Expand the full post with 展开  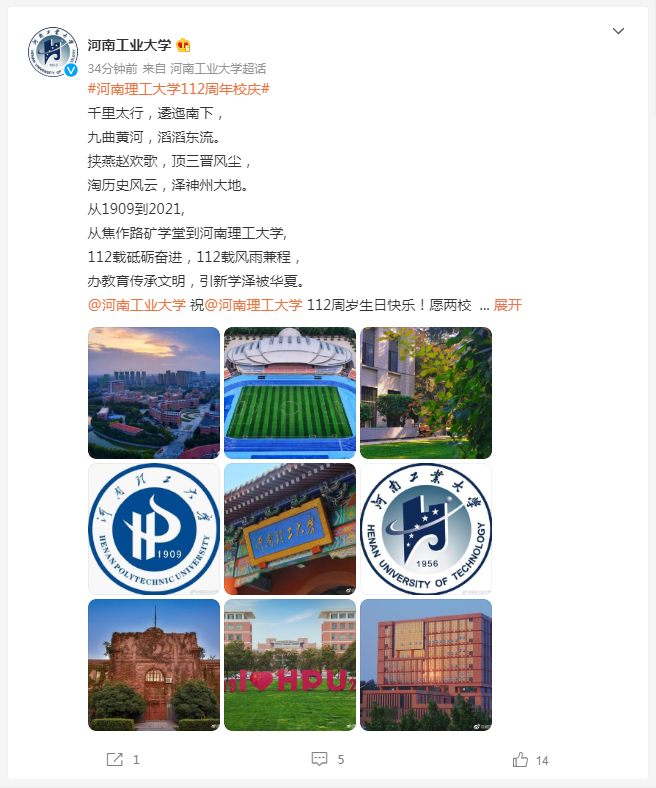508,305
